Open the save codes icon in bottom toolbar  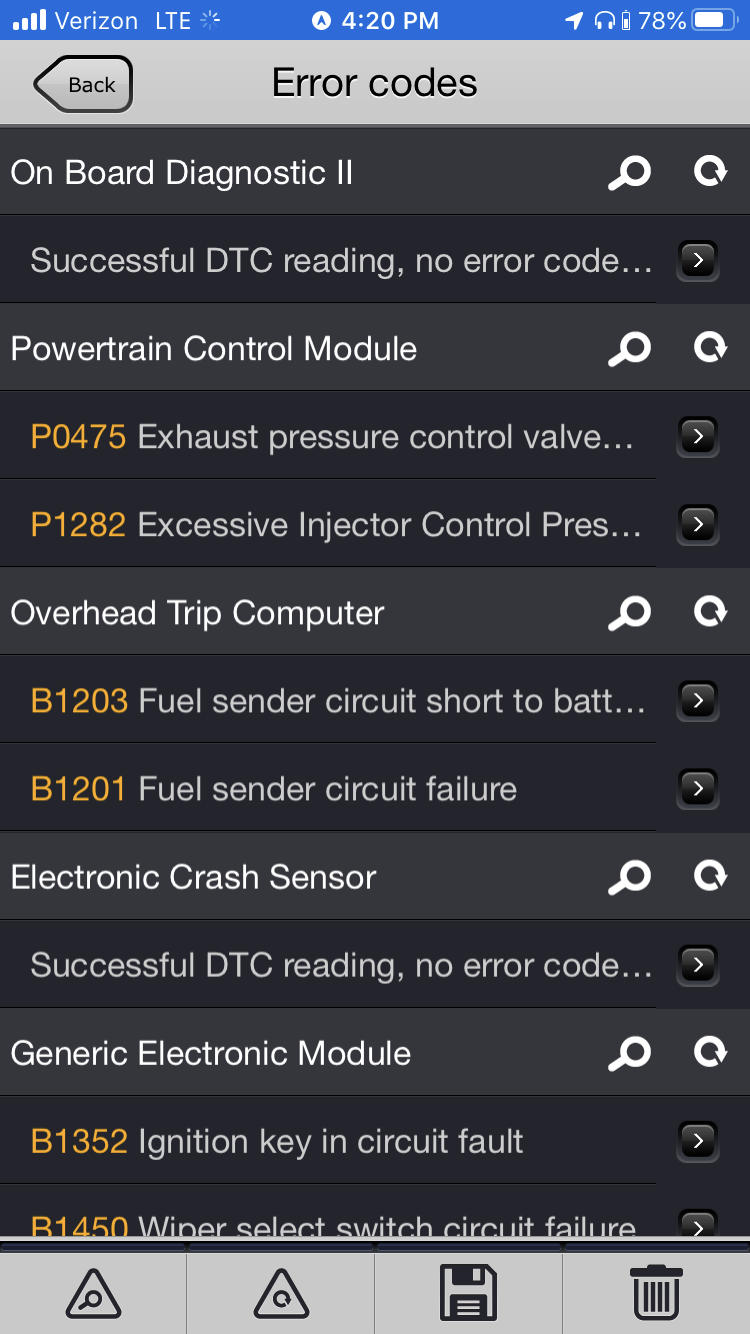point(468,1292)
